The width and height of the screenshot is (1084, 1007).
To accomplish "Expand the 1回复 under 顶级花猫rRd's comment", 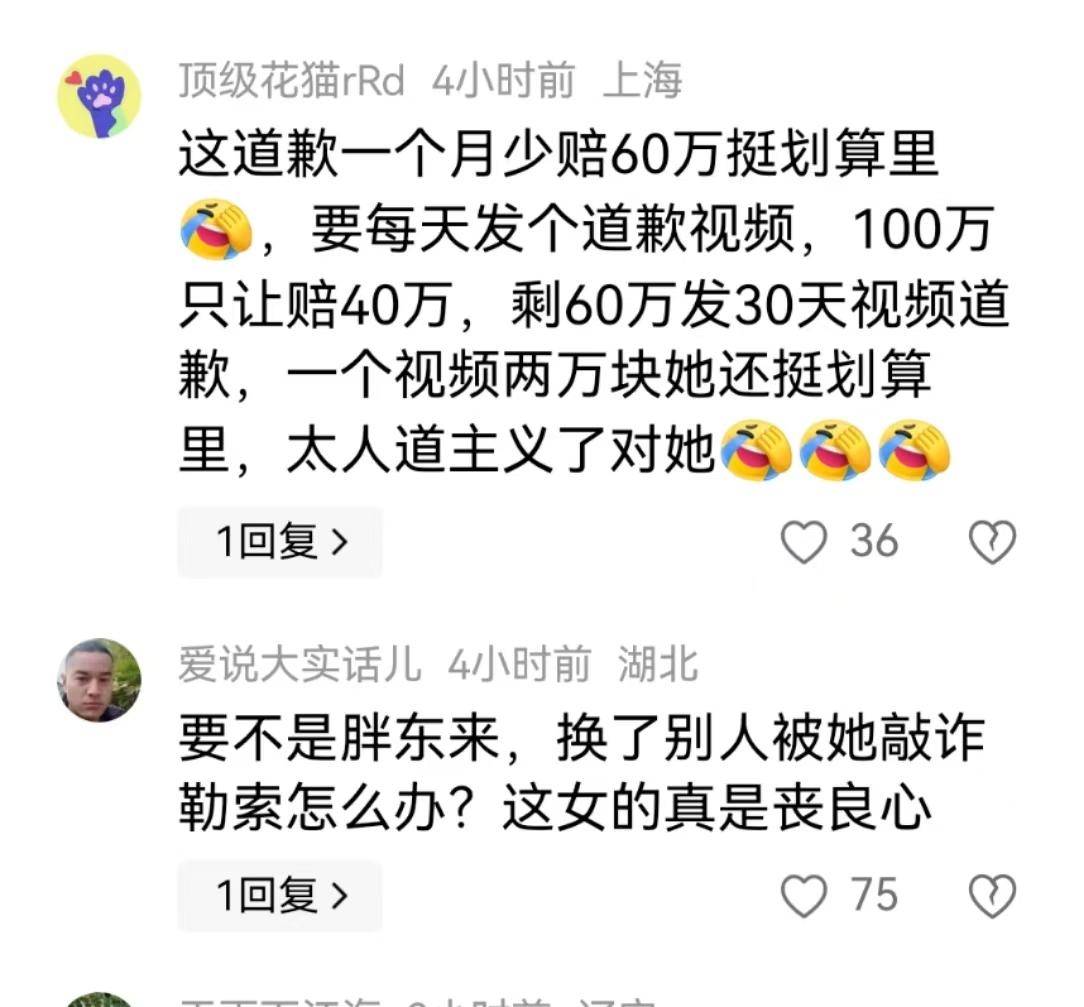I will point(280,542).
